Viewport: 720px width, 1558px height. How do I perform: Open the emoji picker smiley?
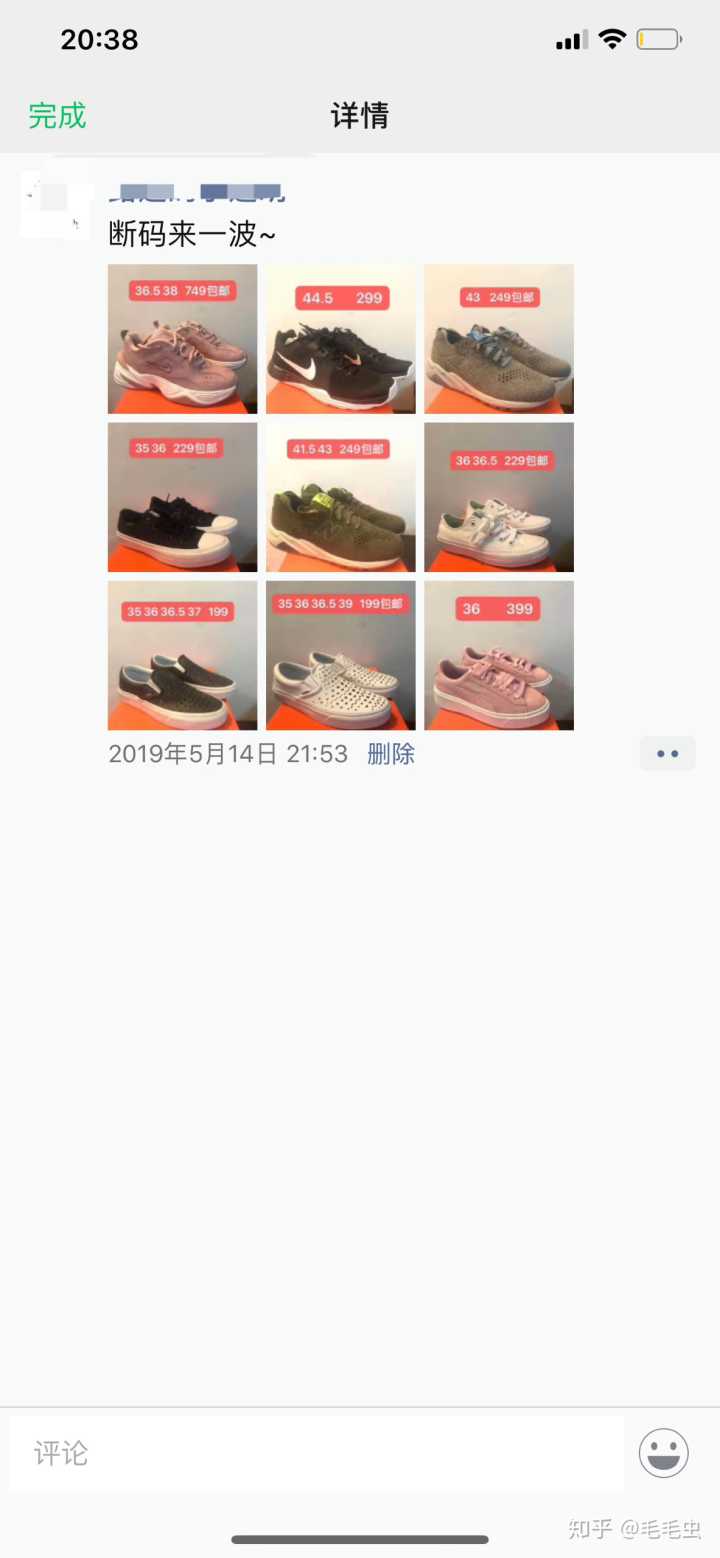point(664,1453)
